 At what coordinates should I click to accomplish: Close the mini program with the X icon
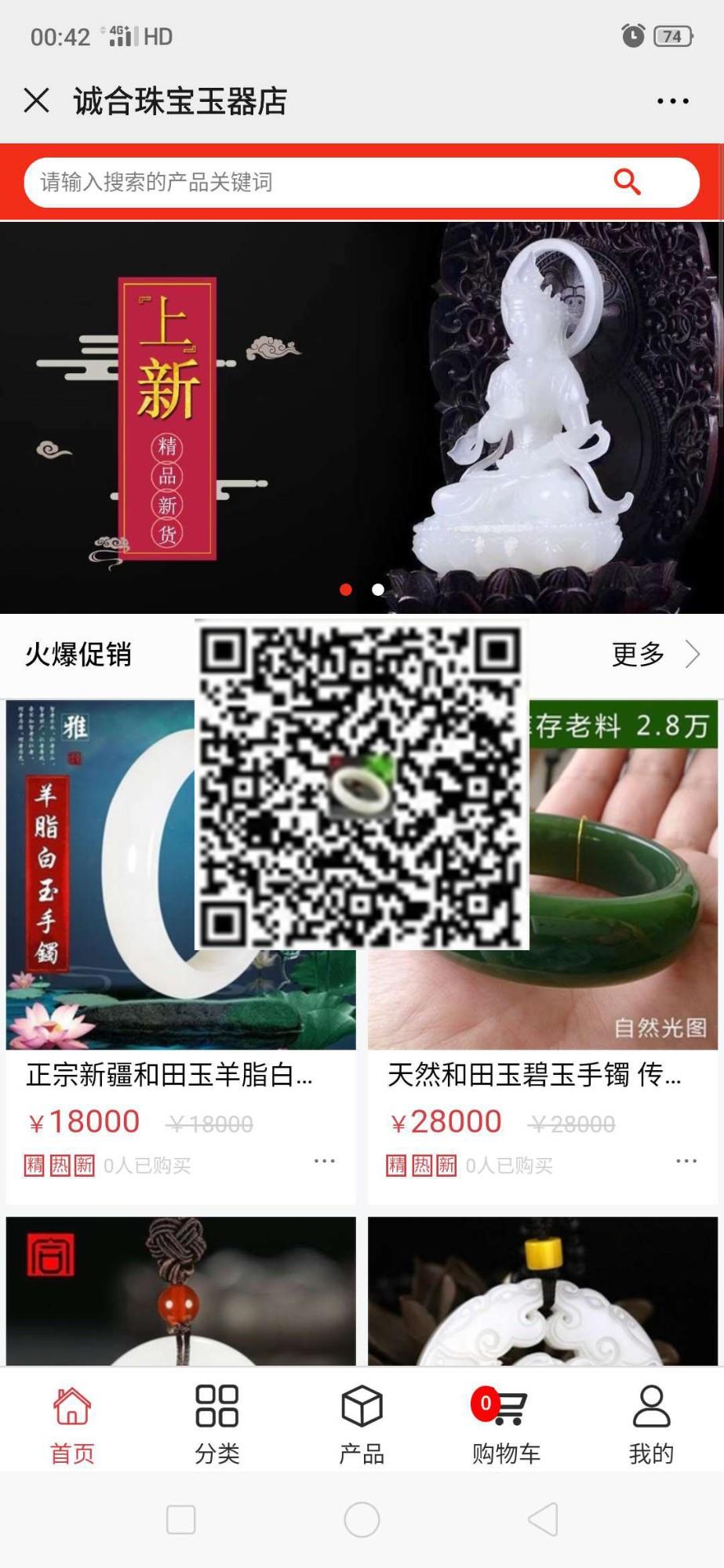coord(35,101)
